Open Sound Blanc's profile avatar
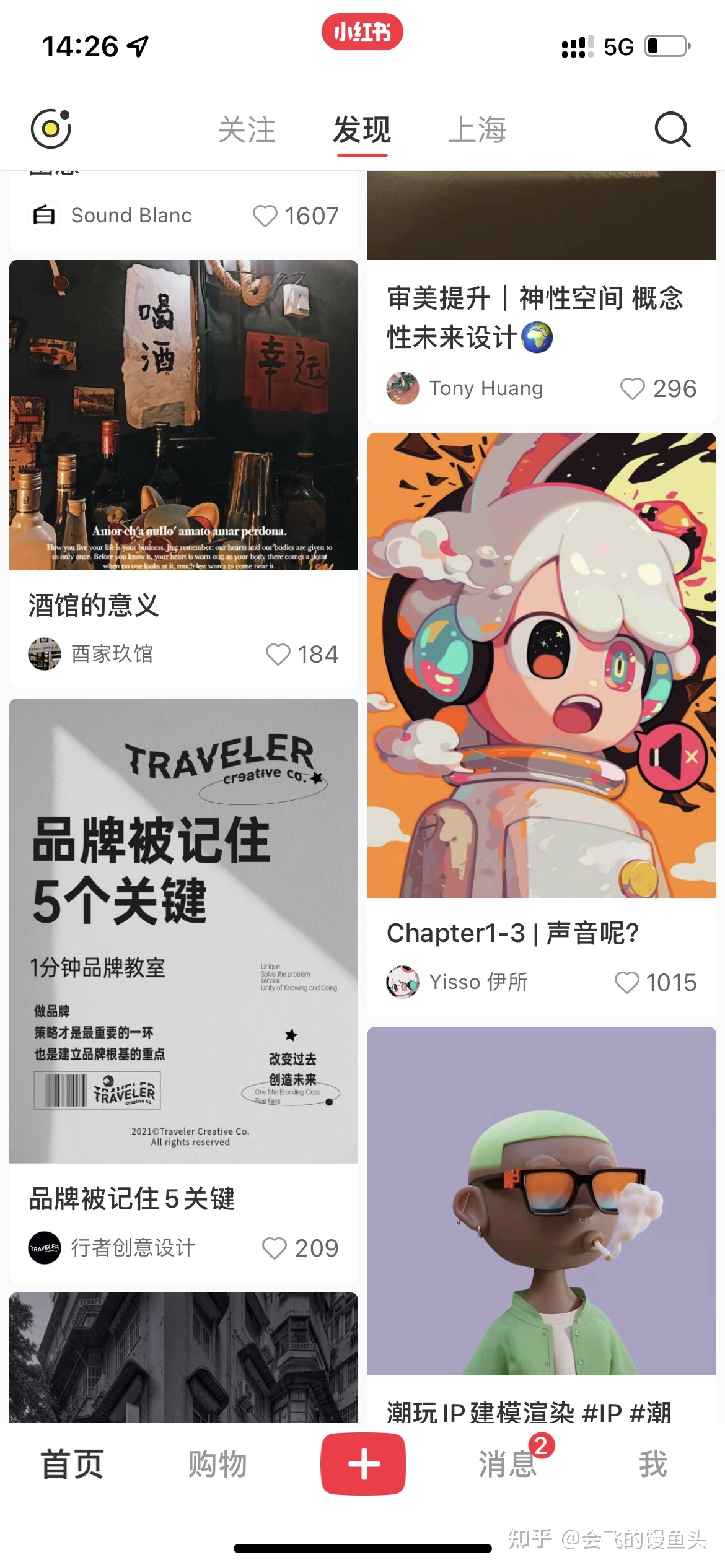Screen dimensions: 725x1568 [x=43, y=215]
